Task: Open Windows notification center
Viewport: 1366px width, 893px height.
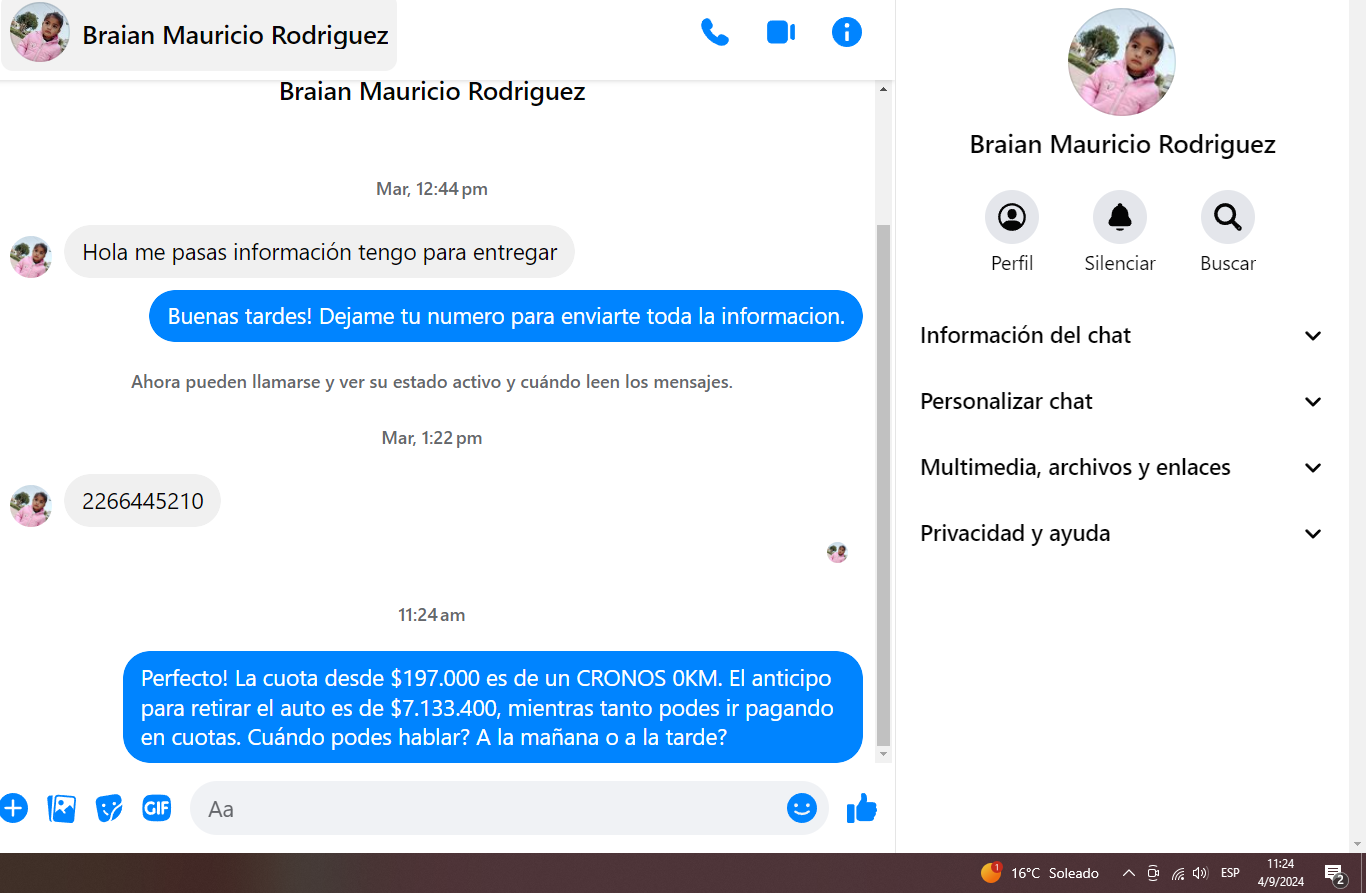Action: click(1334, 873)
